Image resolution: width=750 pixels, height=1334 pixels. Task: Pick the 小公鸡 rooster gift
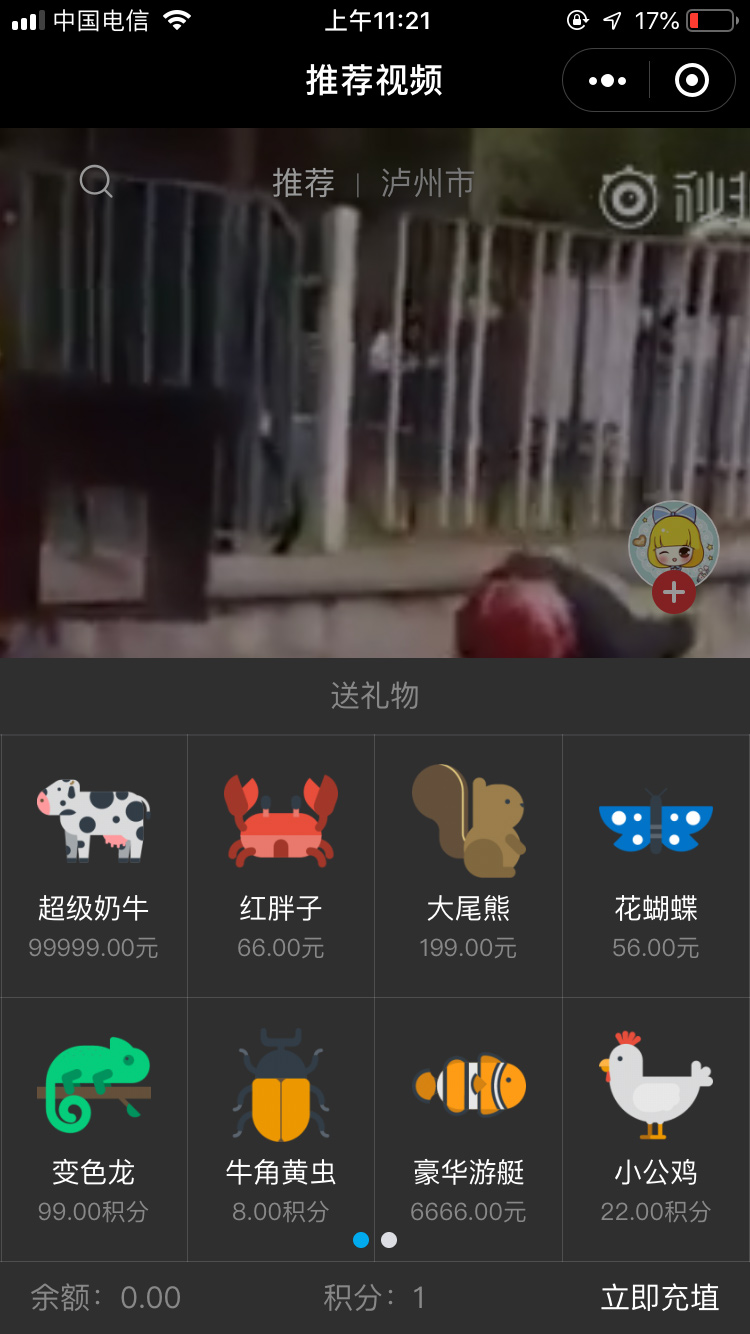click(x=656, y=1128)
